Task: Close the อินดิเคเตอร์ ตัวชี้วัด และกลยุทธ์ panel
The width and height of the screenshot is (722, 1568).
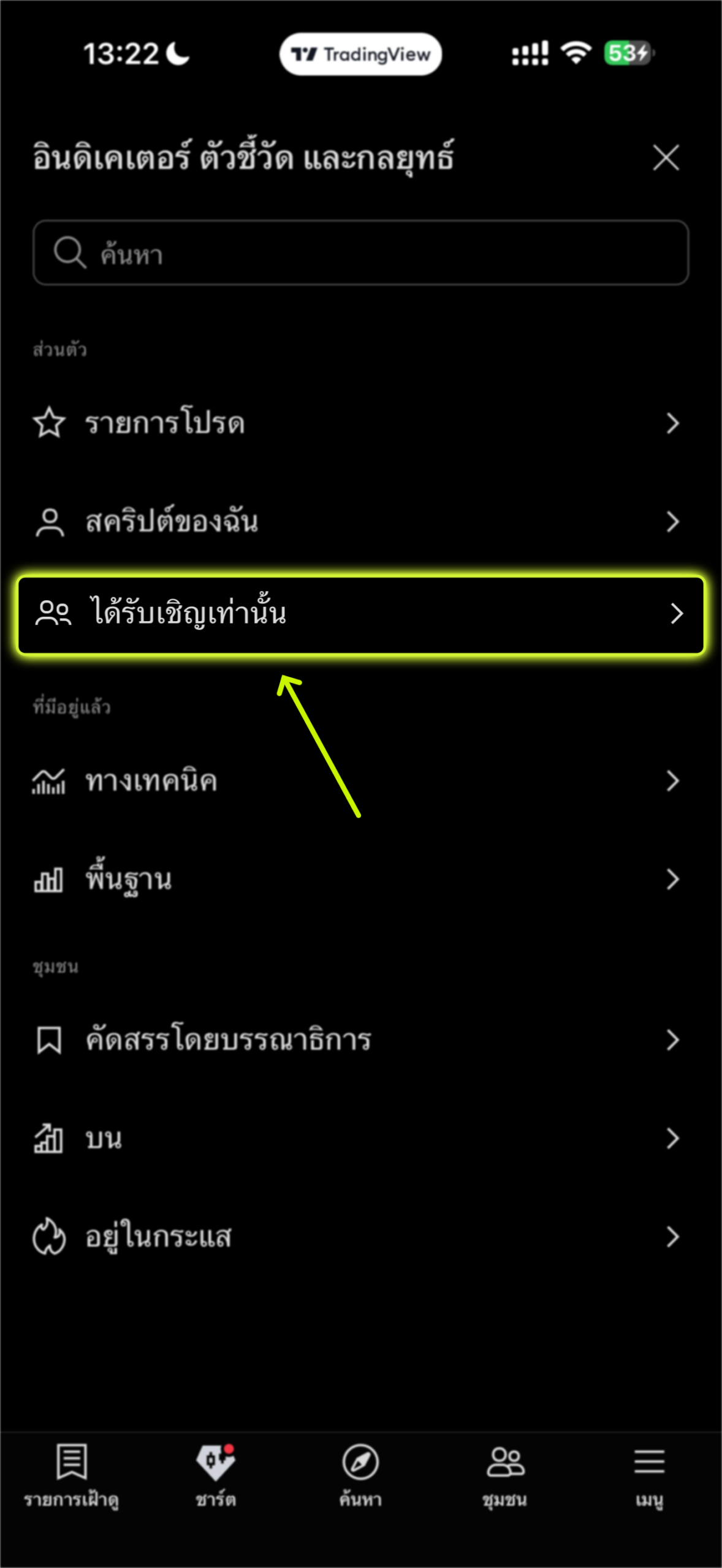Action: (666, 158)
